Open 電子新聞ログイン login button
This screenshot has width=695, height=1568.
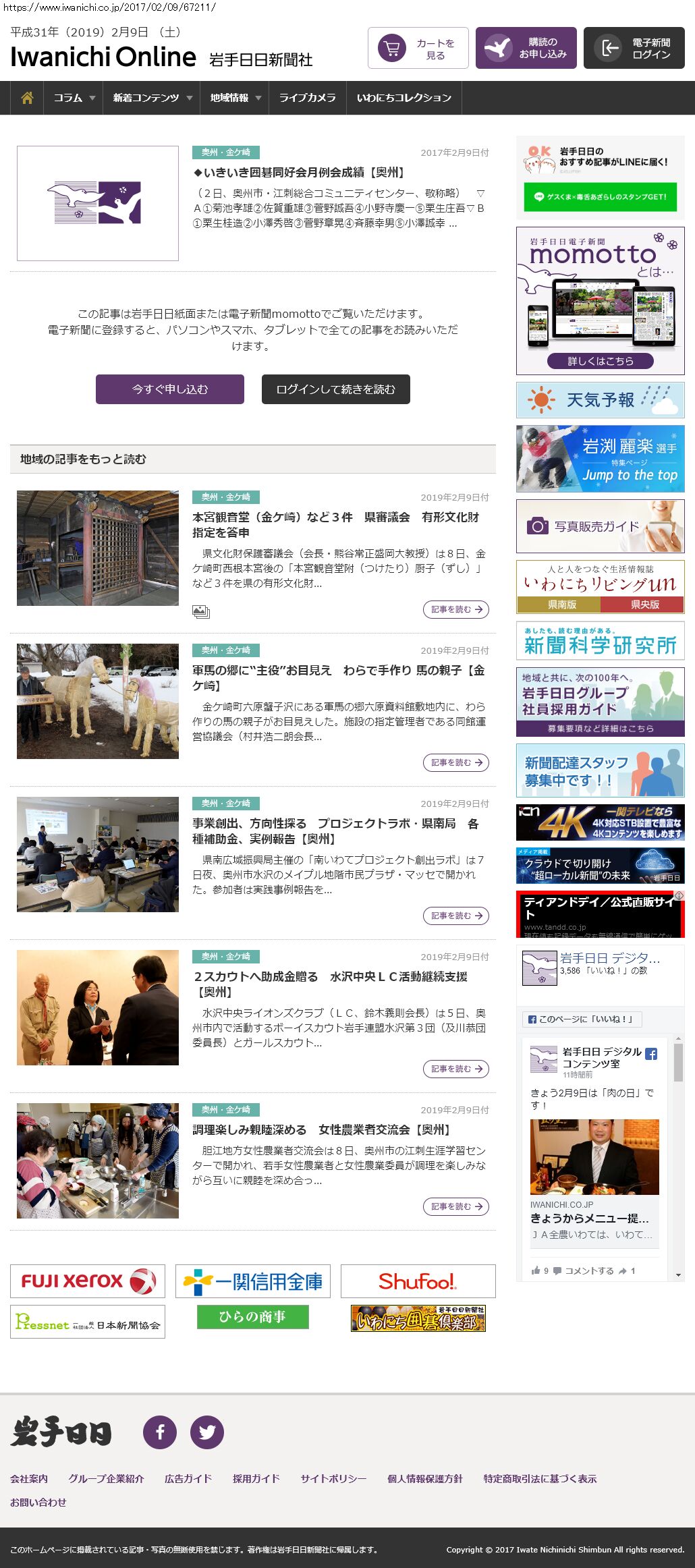click(634, 48)
